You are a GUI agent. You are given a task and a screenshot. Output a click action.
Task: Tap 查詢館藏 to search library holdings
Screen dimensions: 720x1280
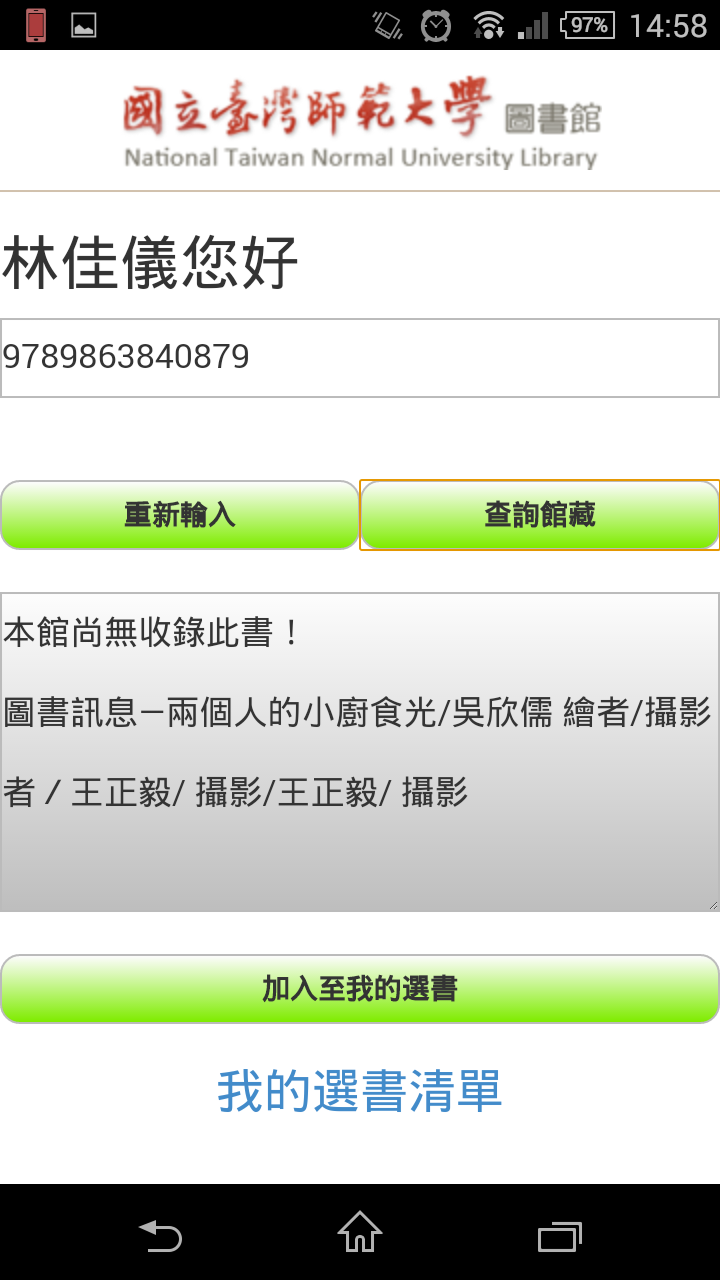[540, 515]
